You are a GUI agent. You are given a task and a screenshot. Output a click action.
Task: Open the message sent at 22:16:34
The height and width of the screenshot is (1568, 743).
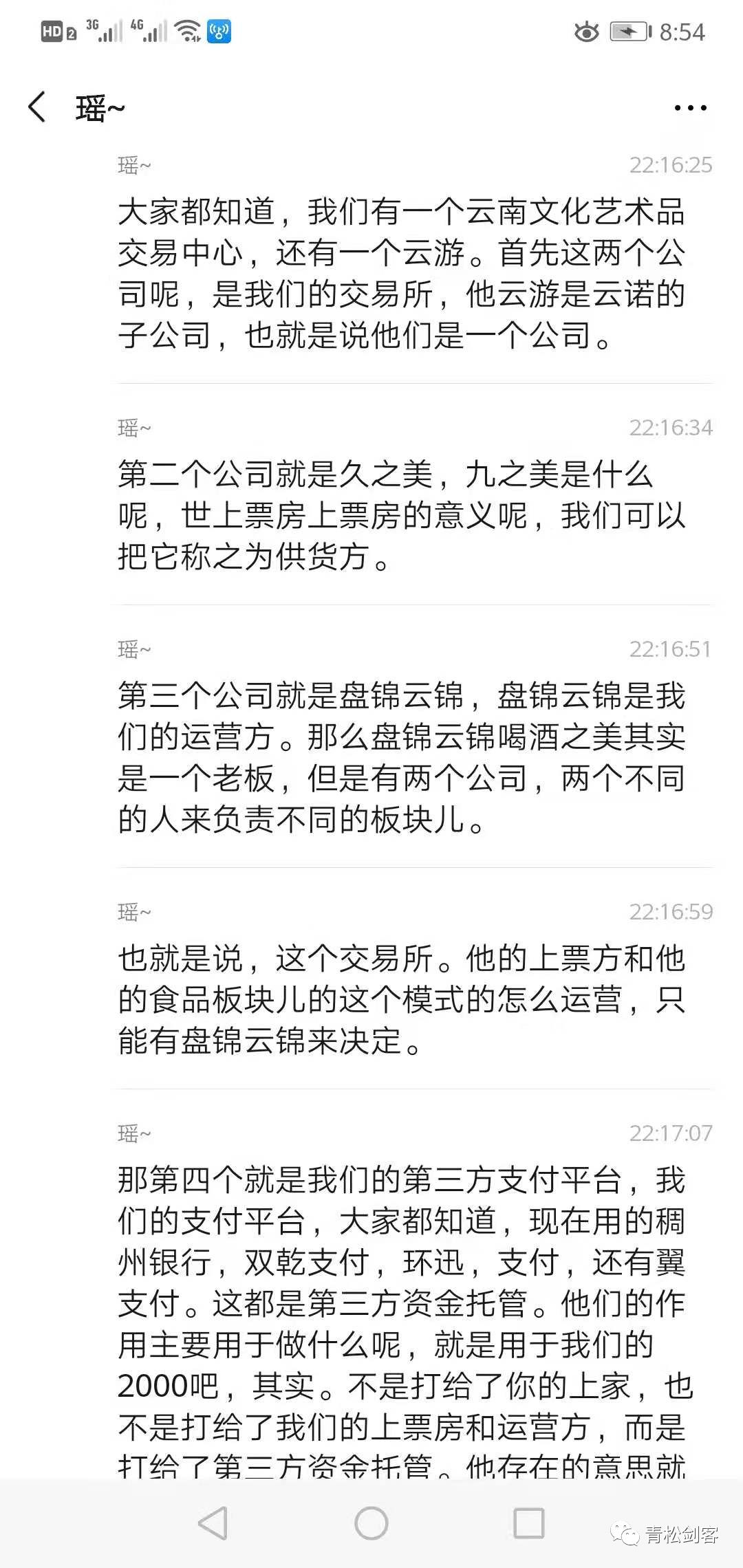click(401, 515)
